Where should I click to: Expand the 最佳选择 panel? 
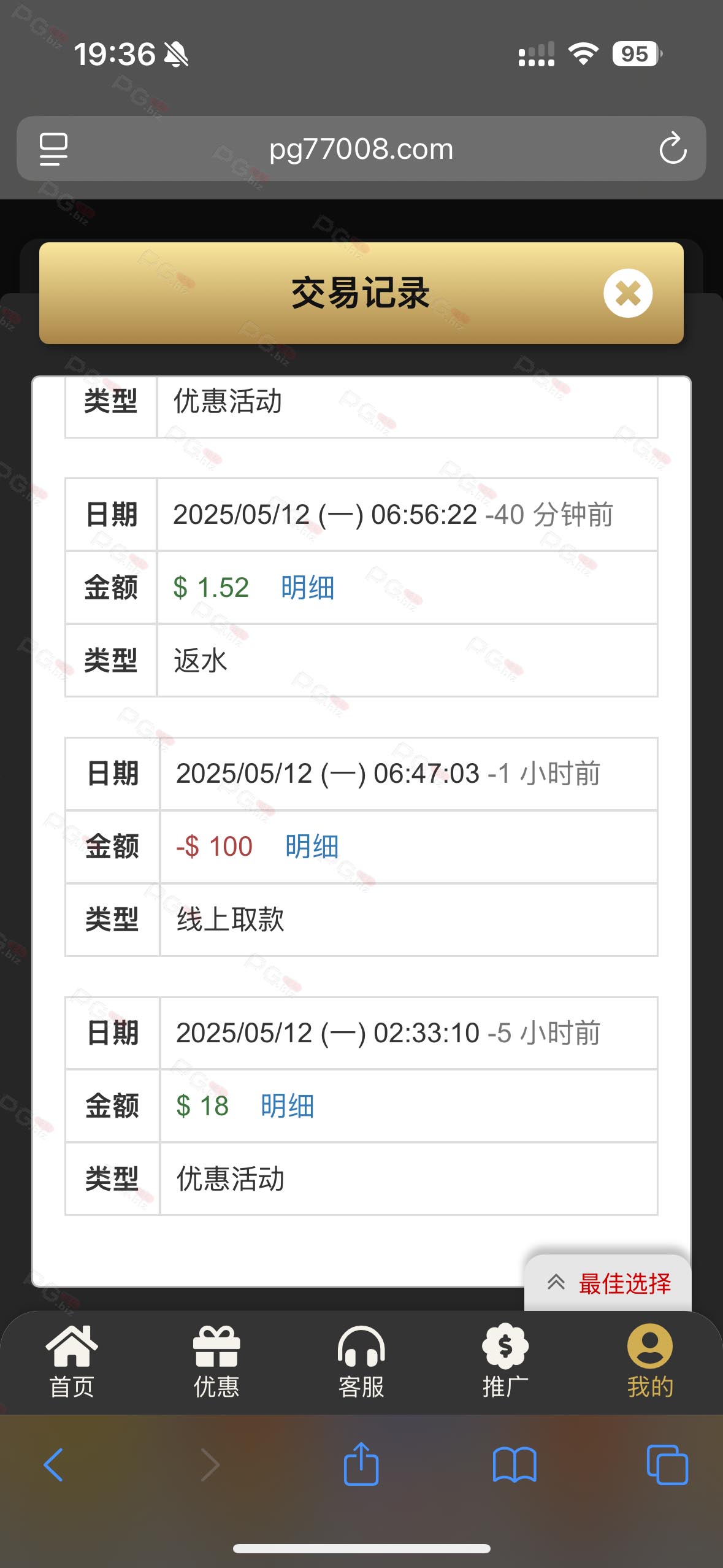point(608,1283)
